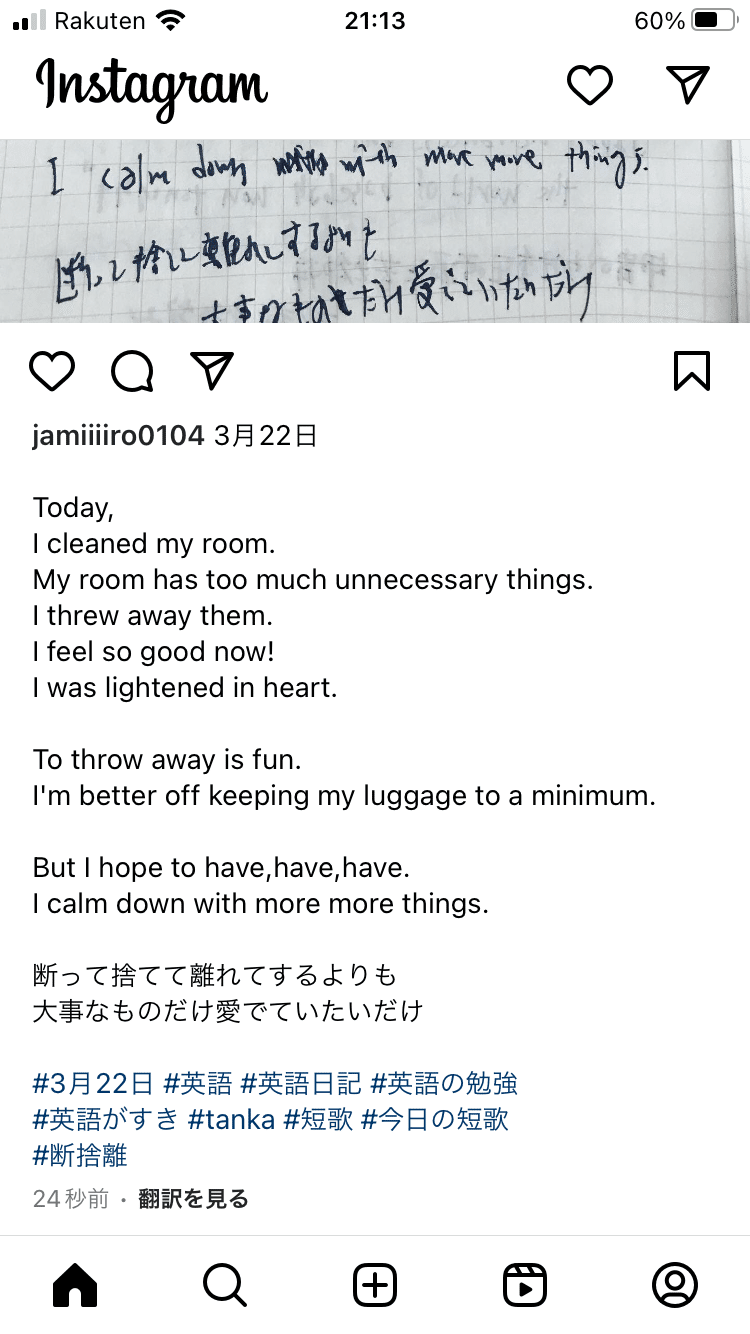Image resolution: width=750 pixels, height=1334 pixels.
Task: Open the #今日の短歌 hashtag
Action: coord(435,1119)
